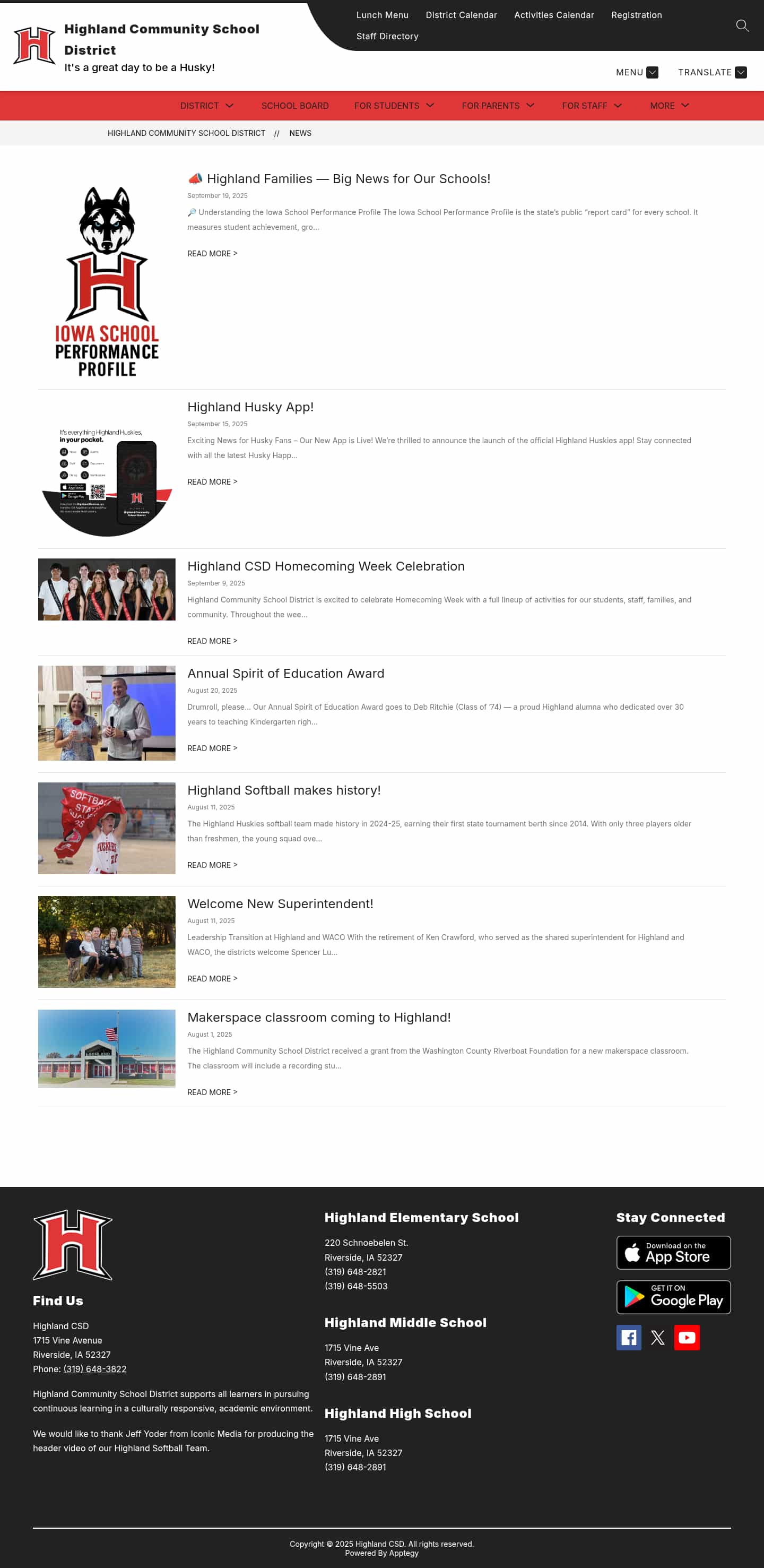Image resolution: width=764 pixels, height=1568 pixels.
Task: Visit the district's Facebook page
Action: pyautogui.click(x=628, y=1338)
